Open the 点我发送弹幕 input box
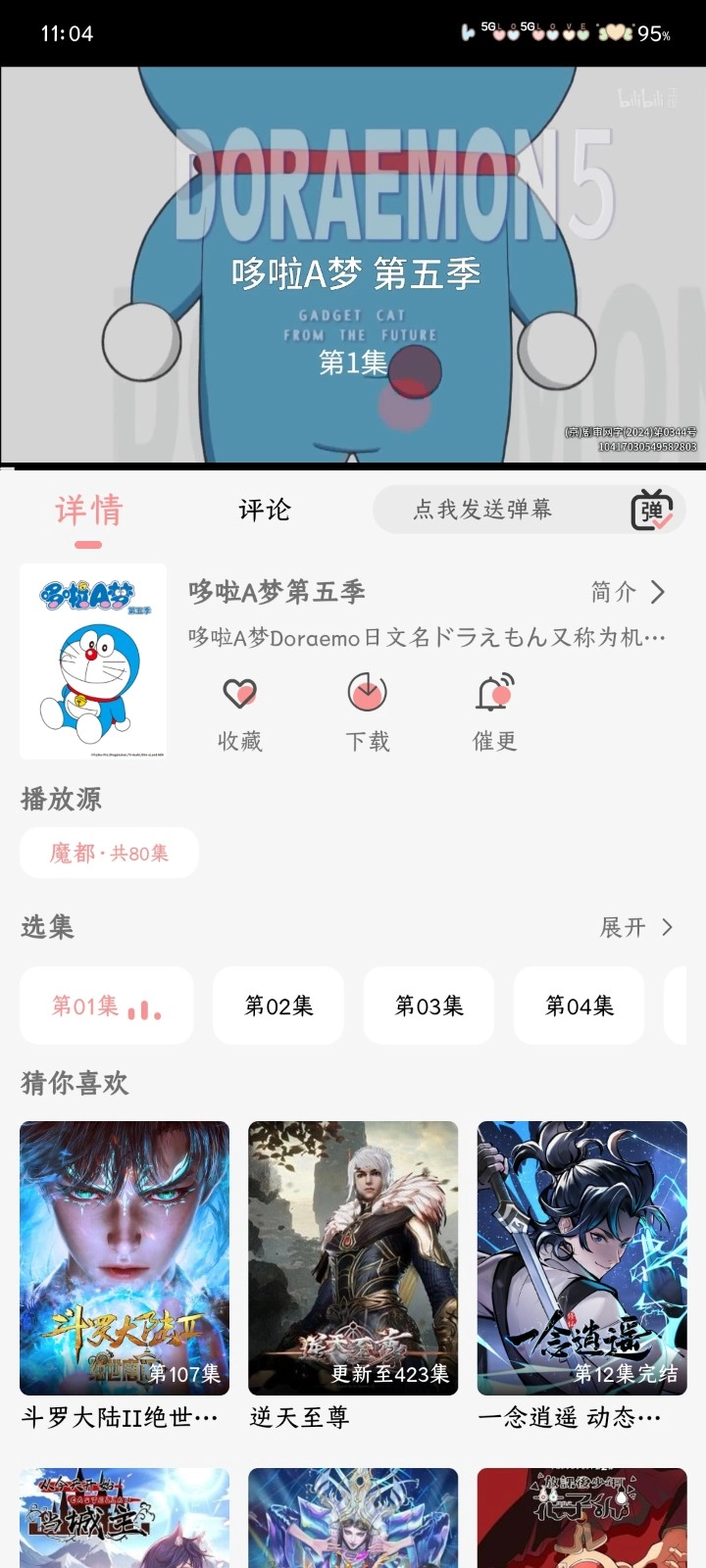 click(482, 510)
